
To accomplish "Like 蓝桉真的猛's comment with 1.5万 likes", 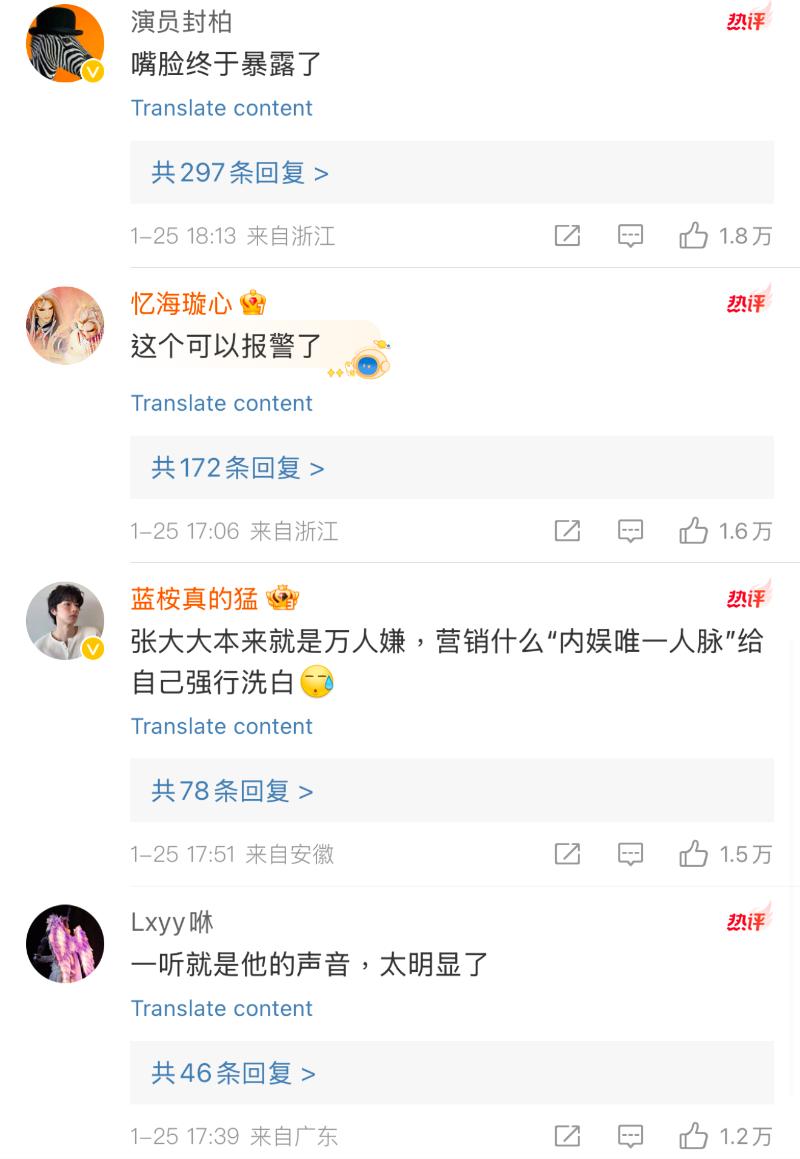I will (x=694, y=854).
